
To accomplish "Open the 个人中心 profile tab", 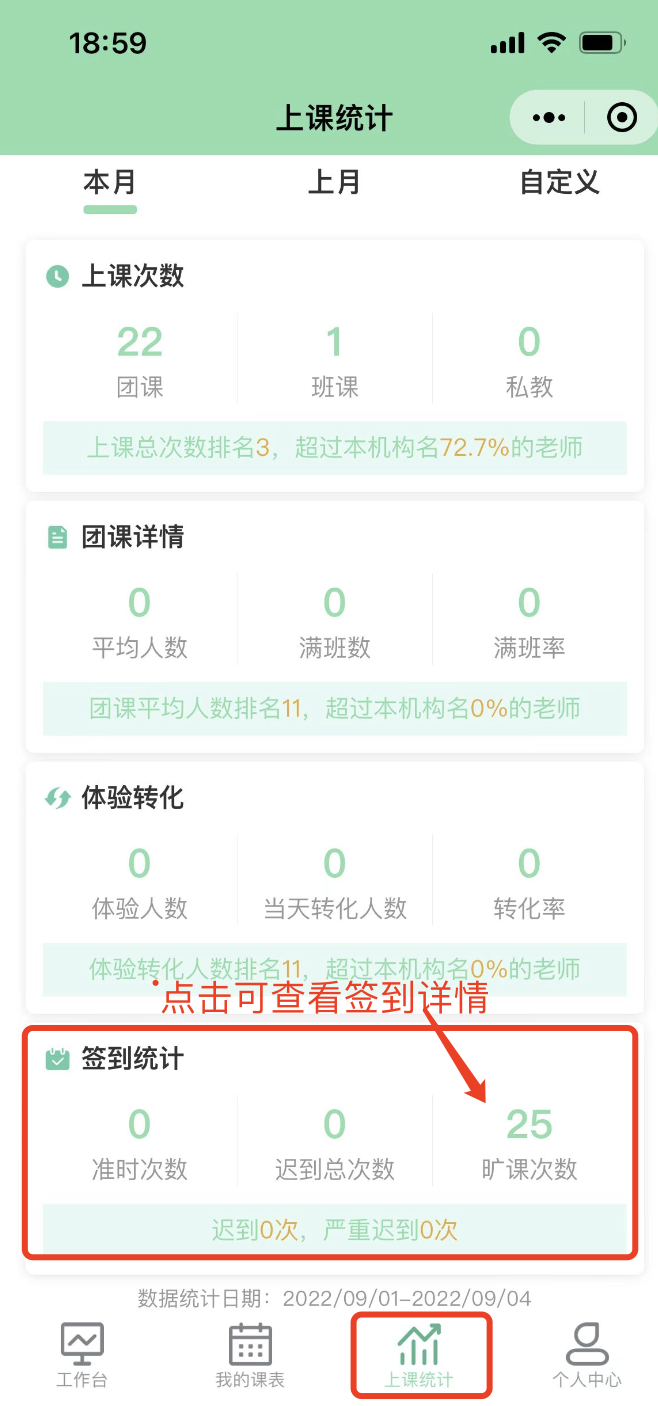I will tap(587, 1355).
